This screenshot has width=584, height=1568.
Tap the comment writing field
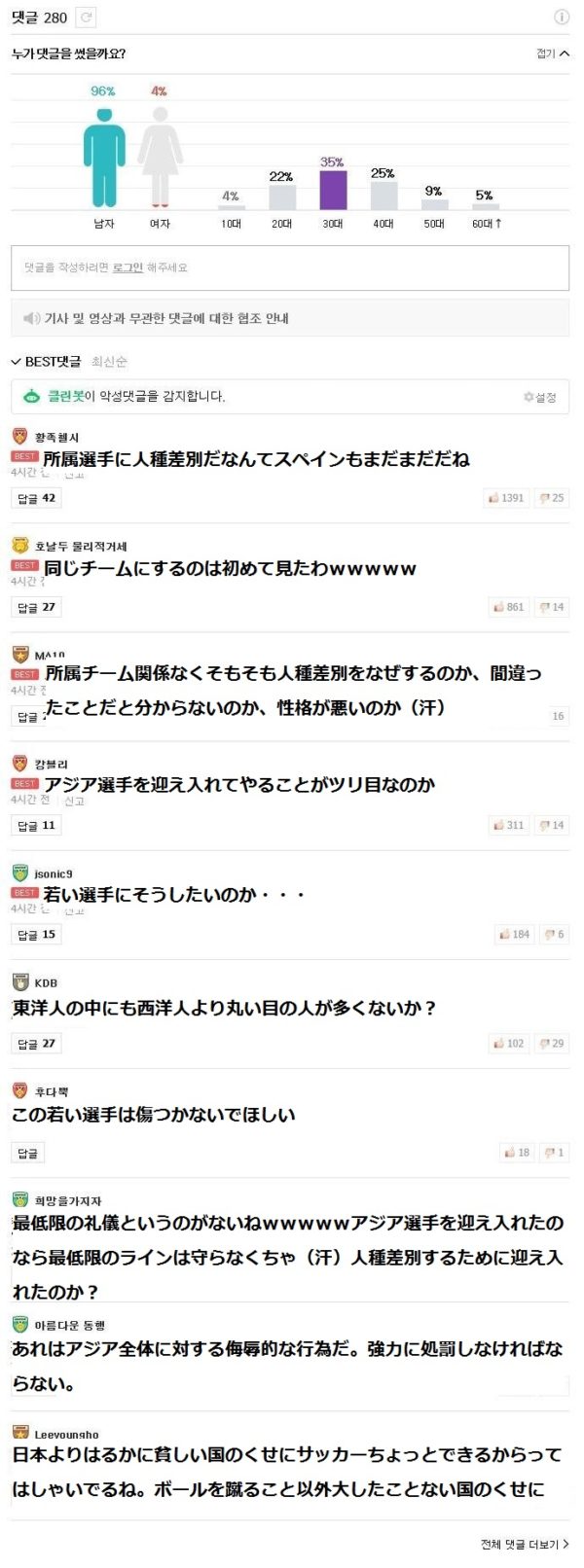click(290, 267)
